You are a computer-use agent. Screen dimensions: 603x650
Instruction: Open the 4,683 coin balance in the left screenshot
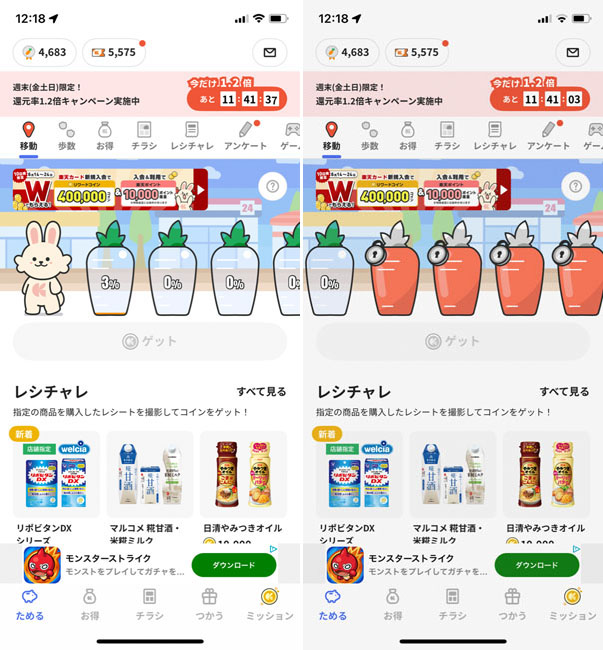tap(45, 52)
